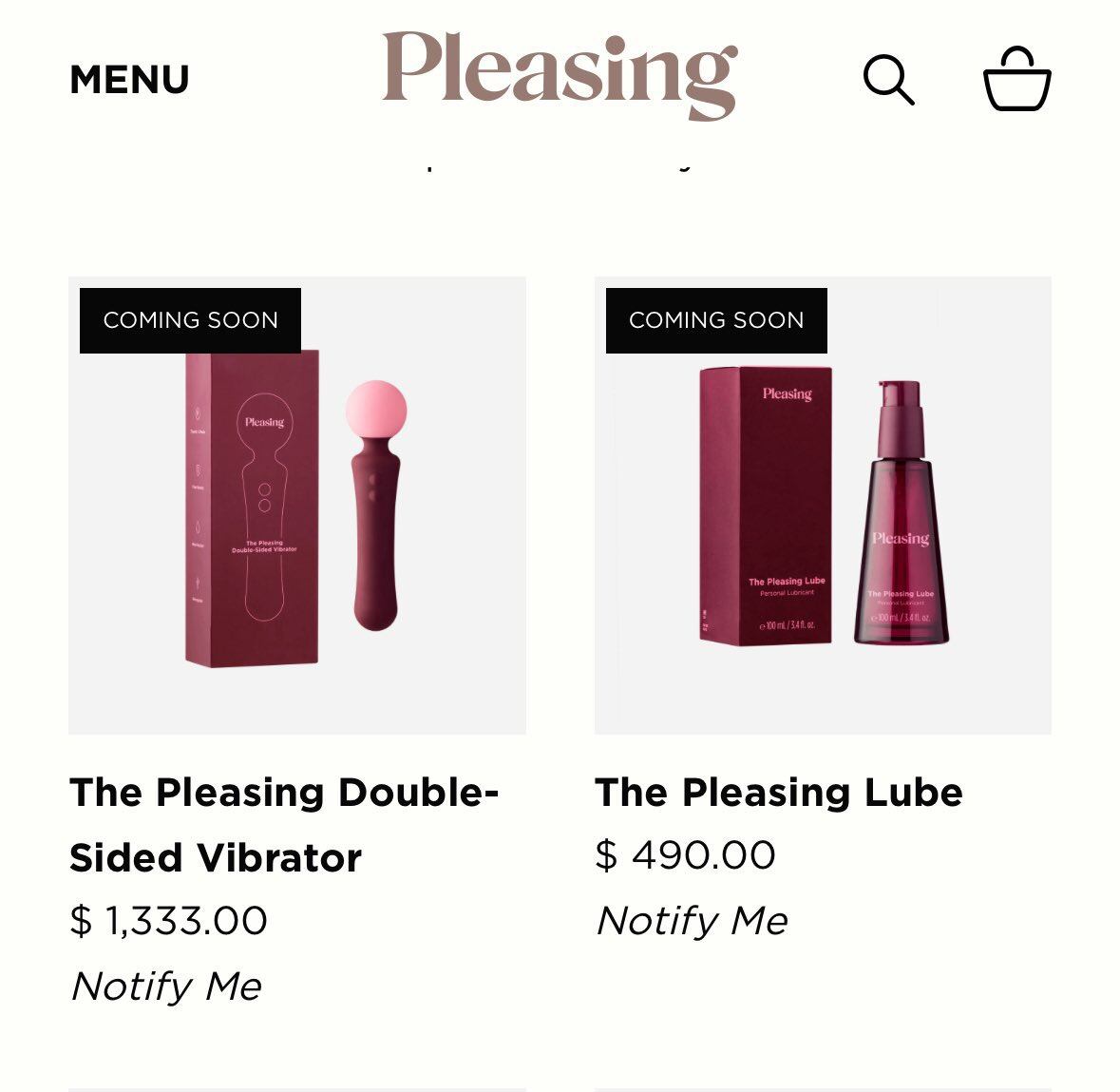Open the MENU drawer

click(x=129, y=79)
